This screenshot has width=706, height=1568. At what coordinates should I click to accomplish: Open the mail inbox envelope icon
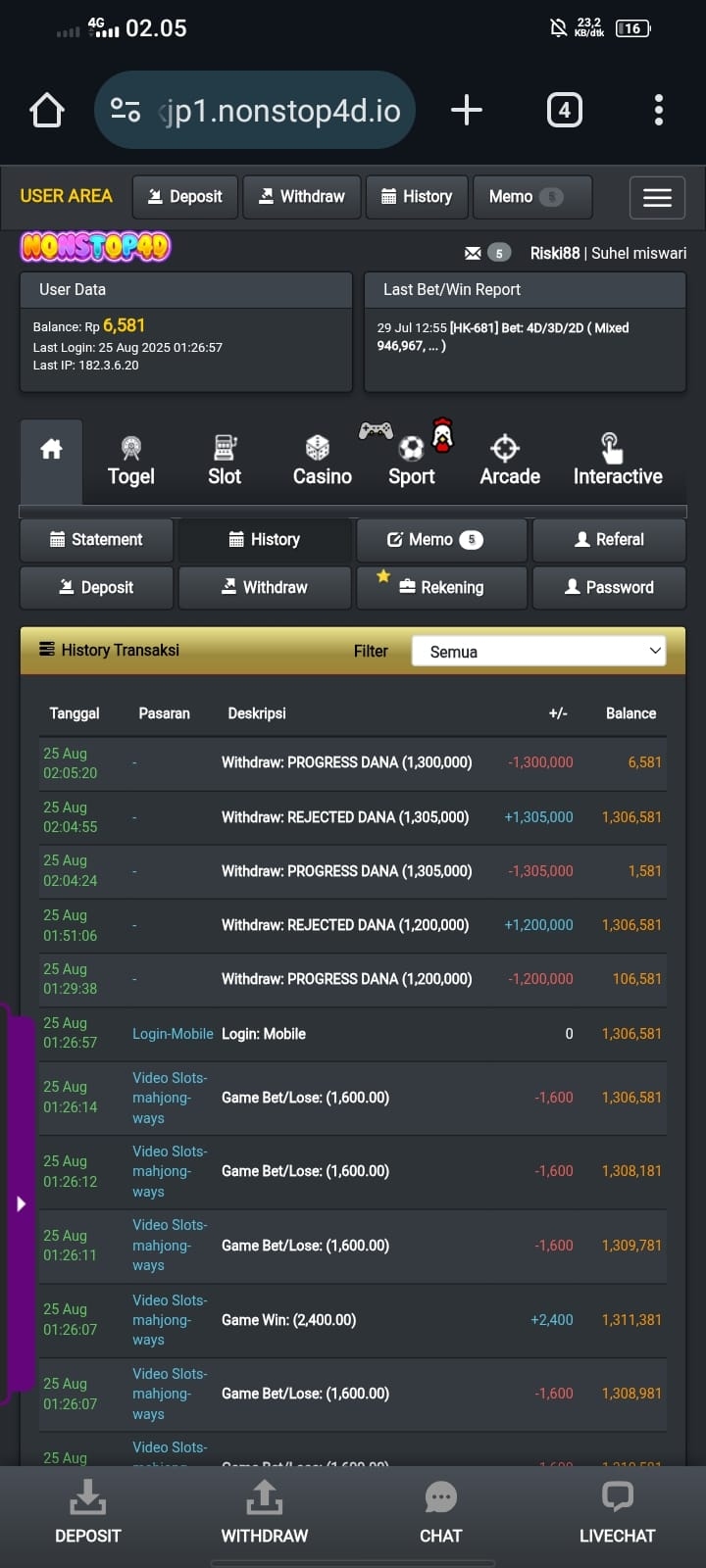(x=473, y=253)
